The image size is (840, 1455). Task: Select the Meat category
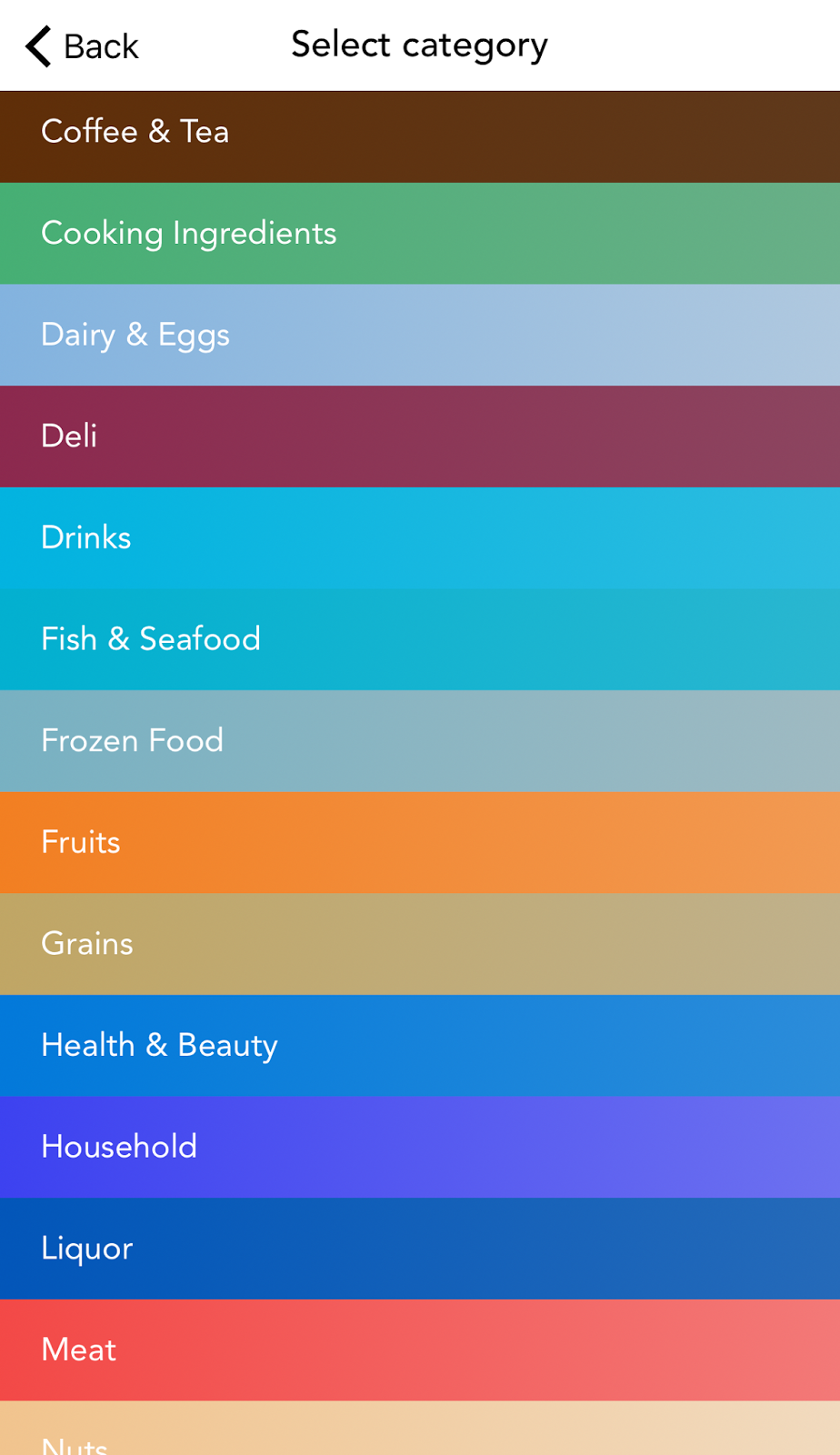(79, 1350)
